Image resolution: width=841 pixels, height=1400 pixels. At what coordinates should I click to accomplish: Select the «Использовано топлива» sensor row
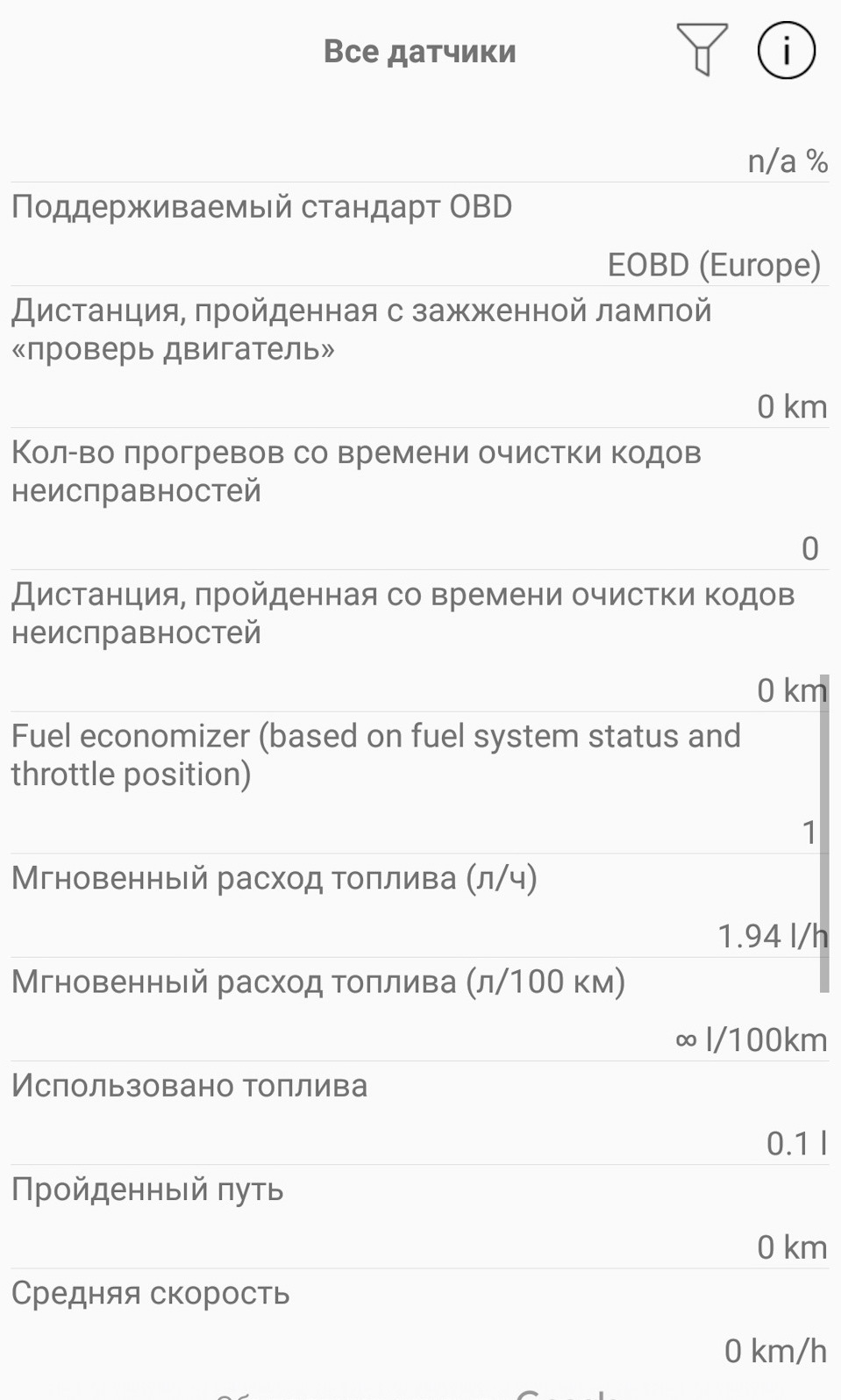click(x=419, y=1113)
